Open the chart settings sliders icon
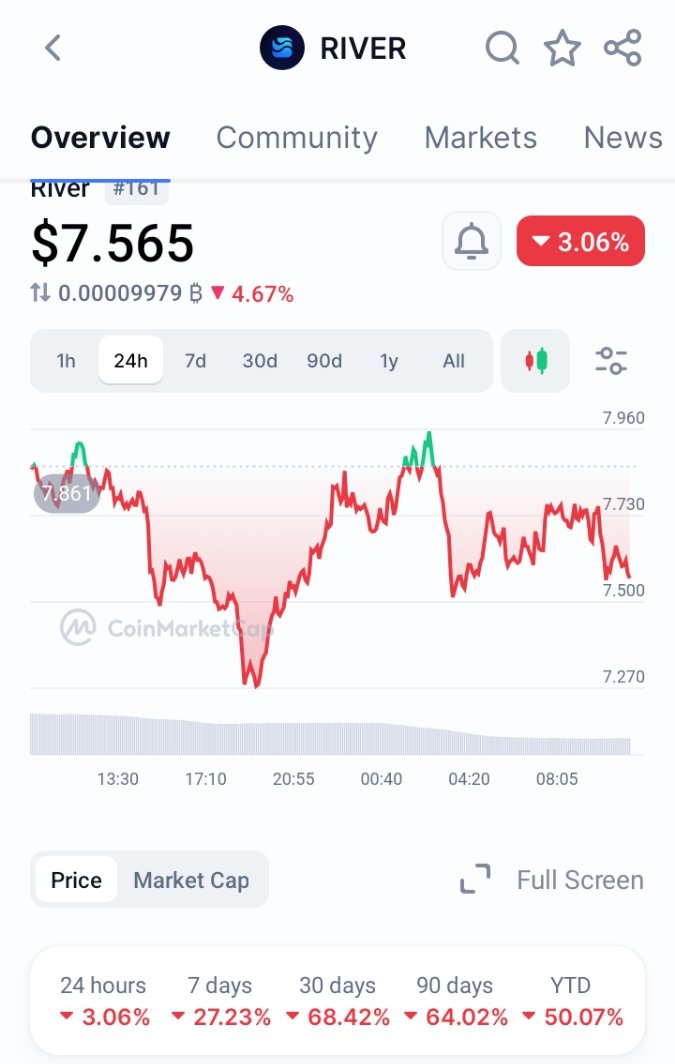Image resolution: width=675 pixels, height=1064 pixels. [x=610, y=360]
